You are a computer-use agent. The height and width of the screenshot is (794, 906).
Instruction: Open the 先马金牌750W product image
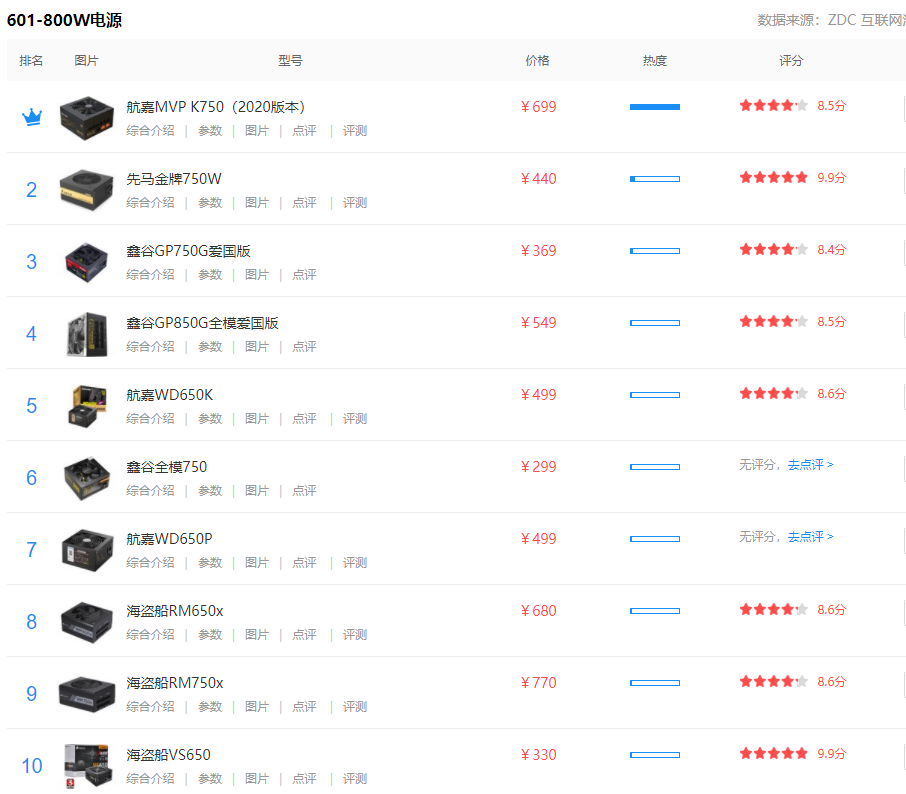click(x=86, y=187)
